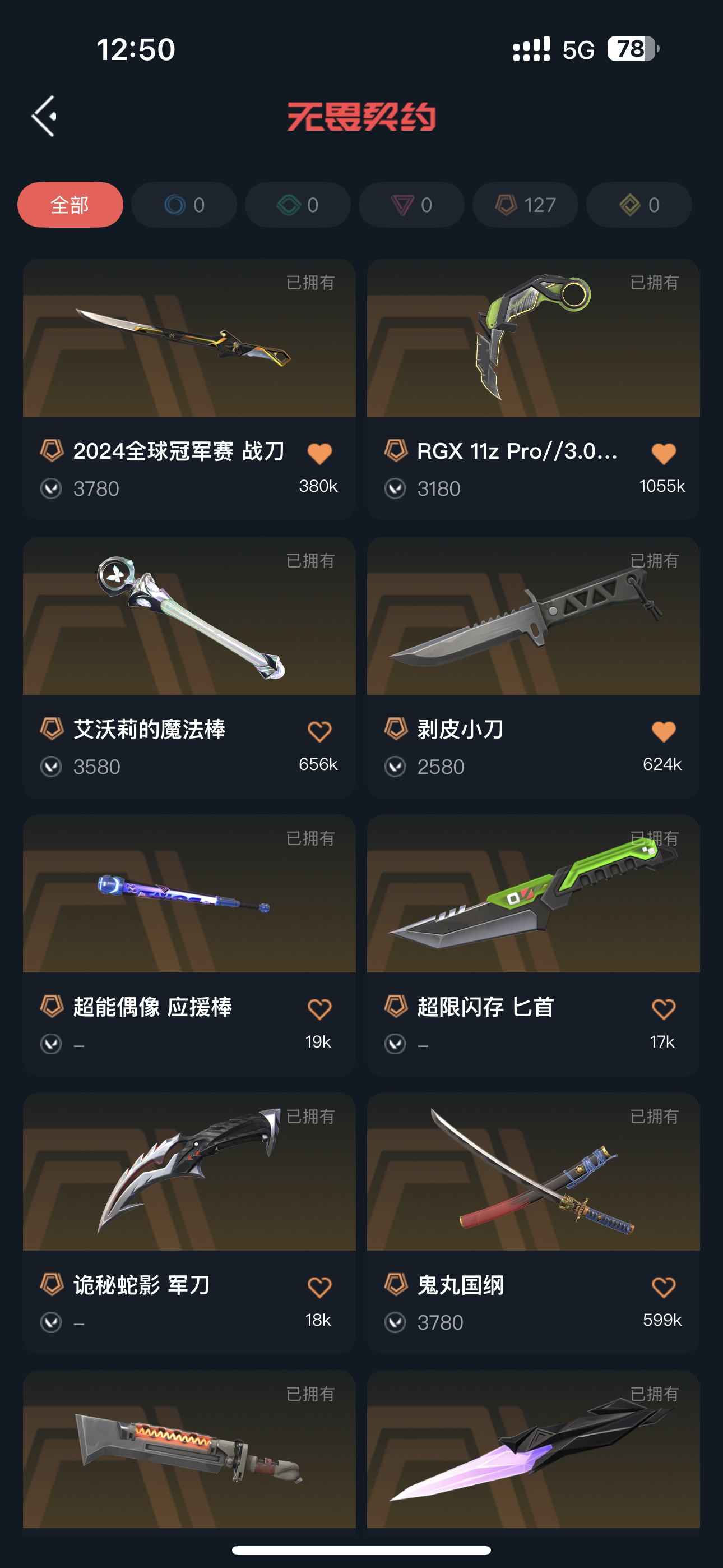The width and height of the screenshot is (723, 1568).
Task: Go back using the top-left arrow
Action: click(x=45, y=116)
